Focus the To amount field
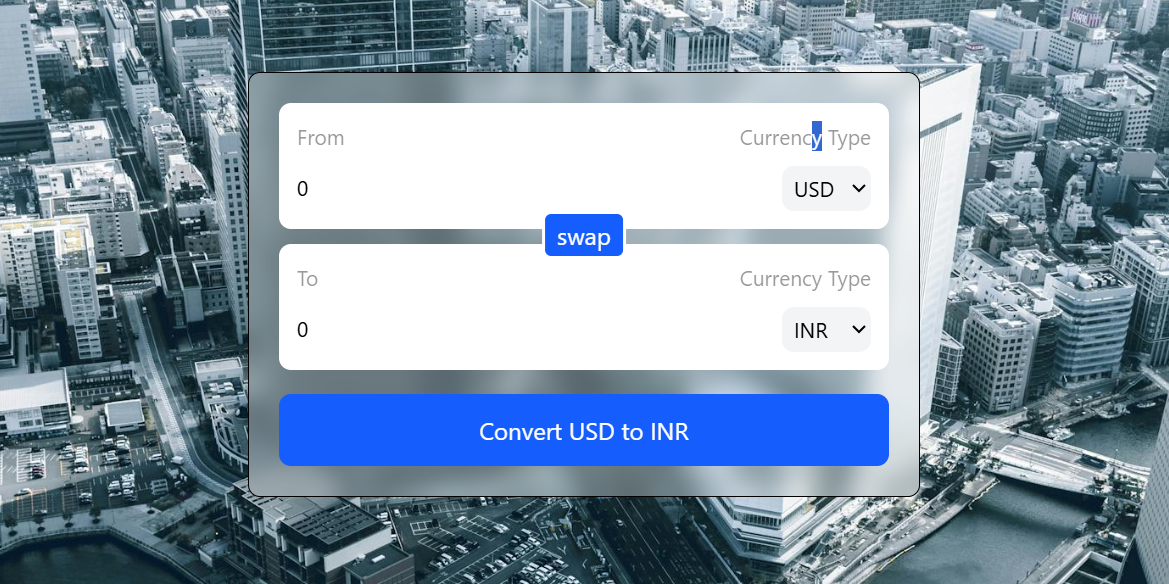The height and width of the screenshot is (584, 1169). tap(500, 330)
